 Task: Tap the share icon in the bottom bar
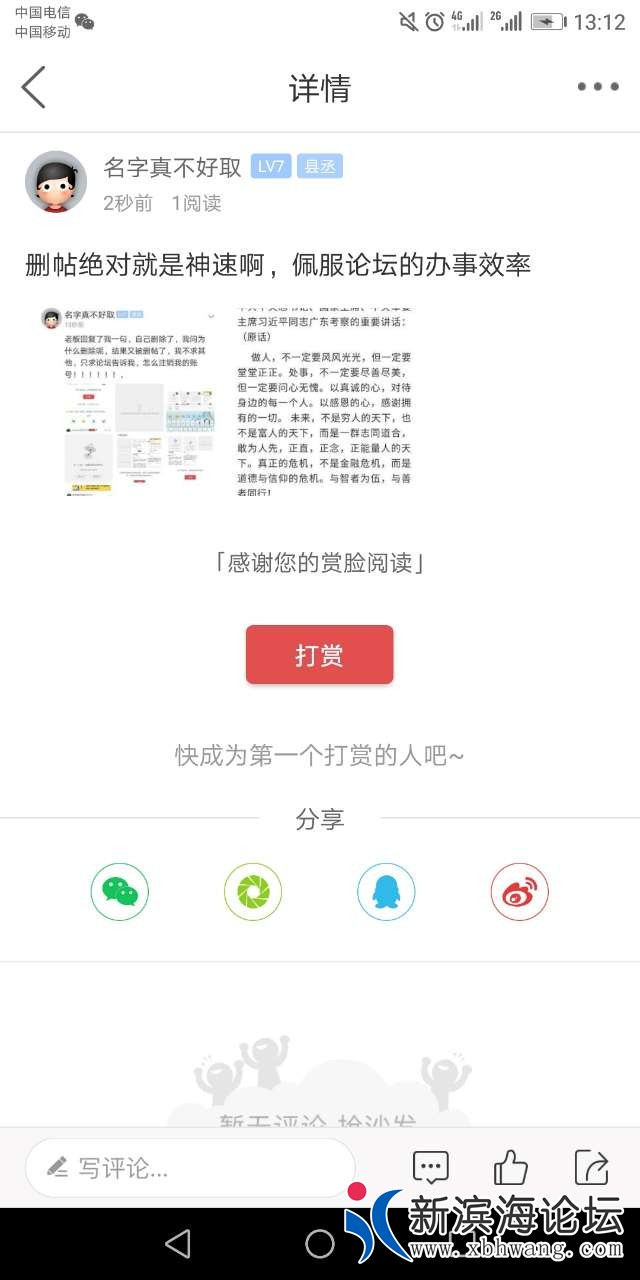coord(591,1167)
